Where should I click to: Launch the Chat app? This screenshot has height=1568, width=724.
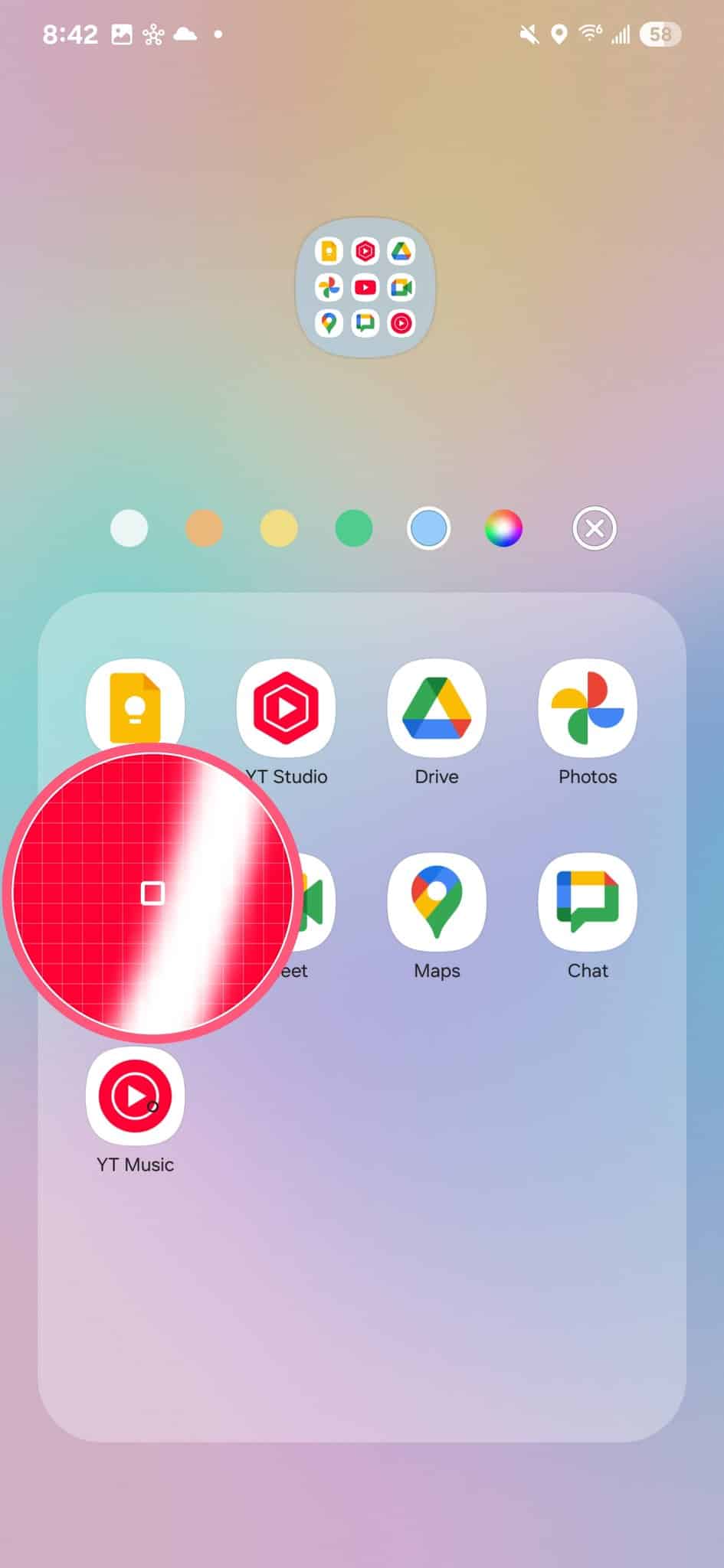click(588, 902)
